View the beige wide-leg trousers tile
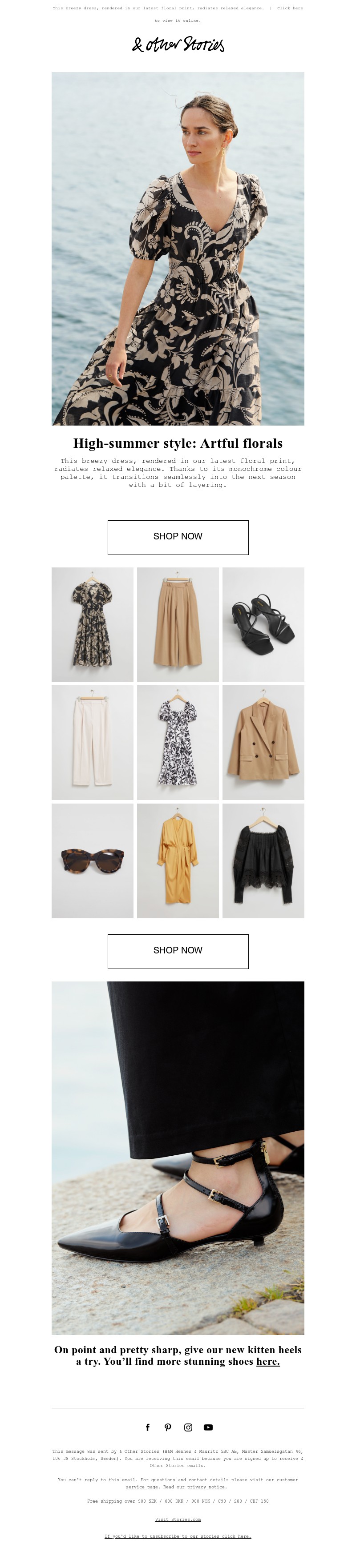 coord(178,624)
